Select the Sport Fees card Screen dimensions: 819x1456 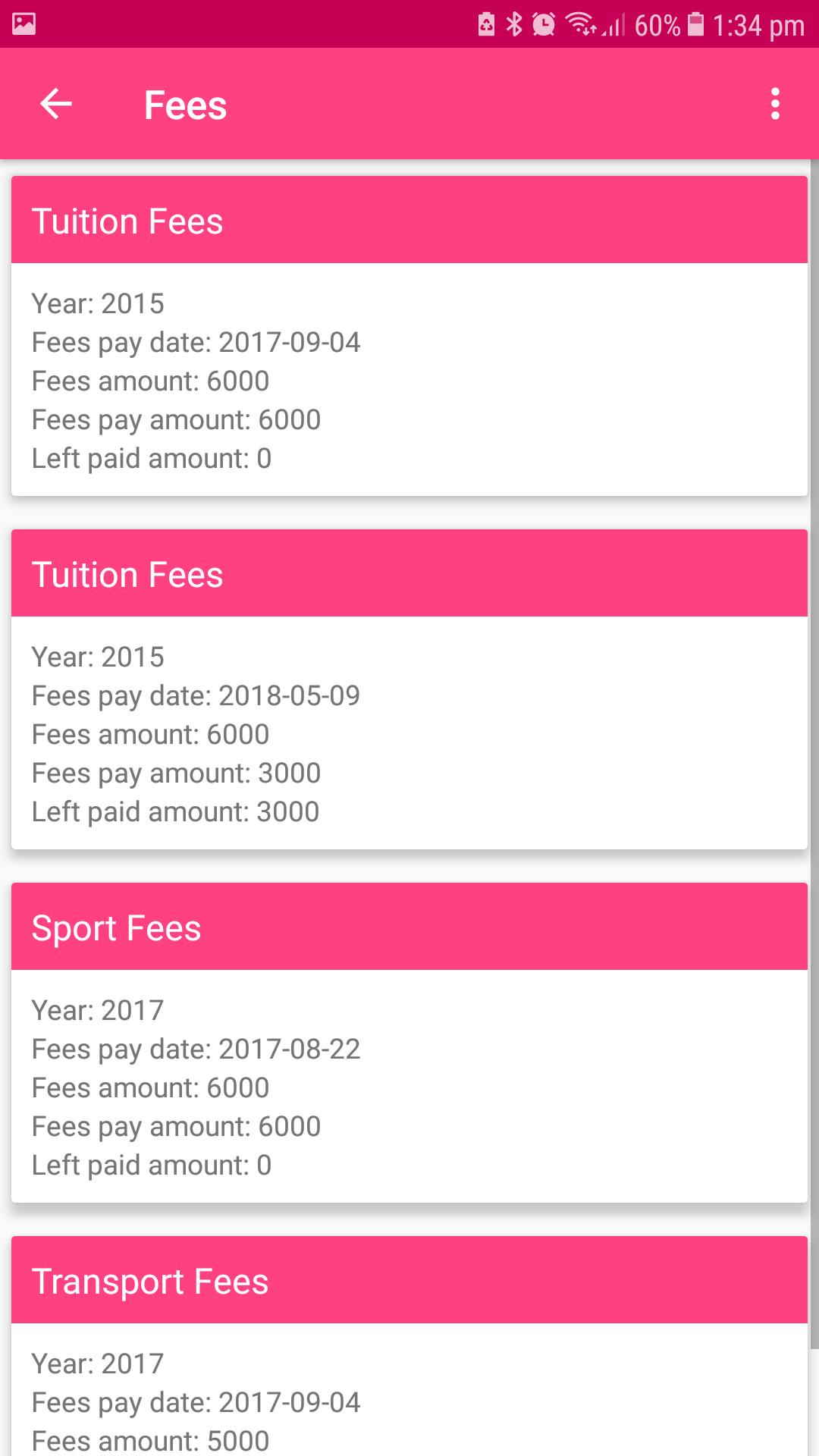409,1043
